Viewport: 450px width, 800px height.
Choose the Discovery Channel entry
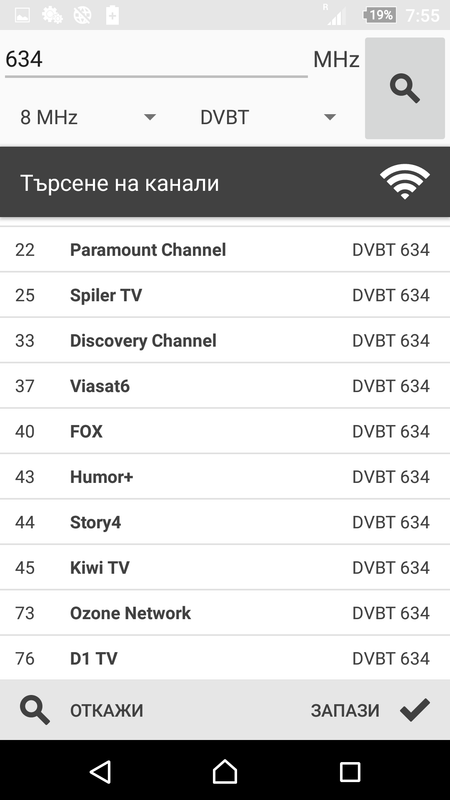[225, 340]
